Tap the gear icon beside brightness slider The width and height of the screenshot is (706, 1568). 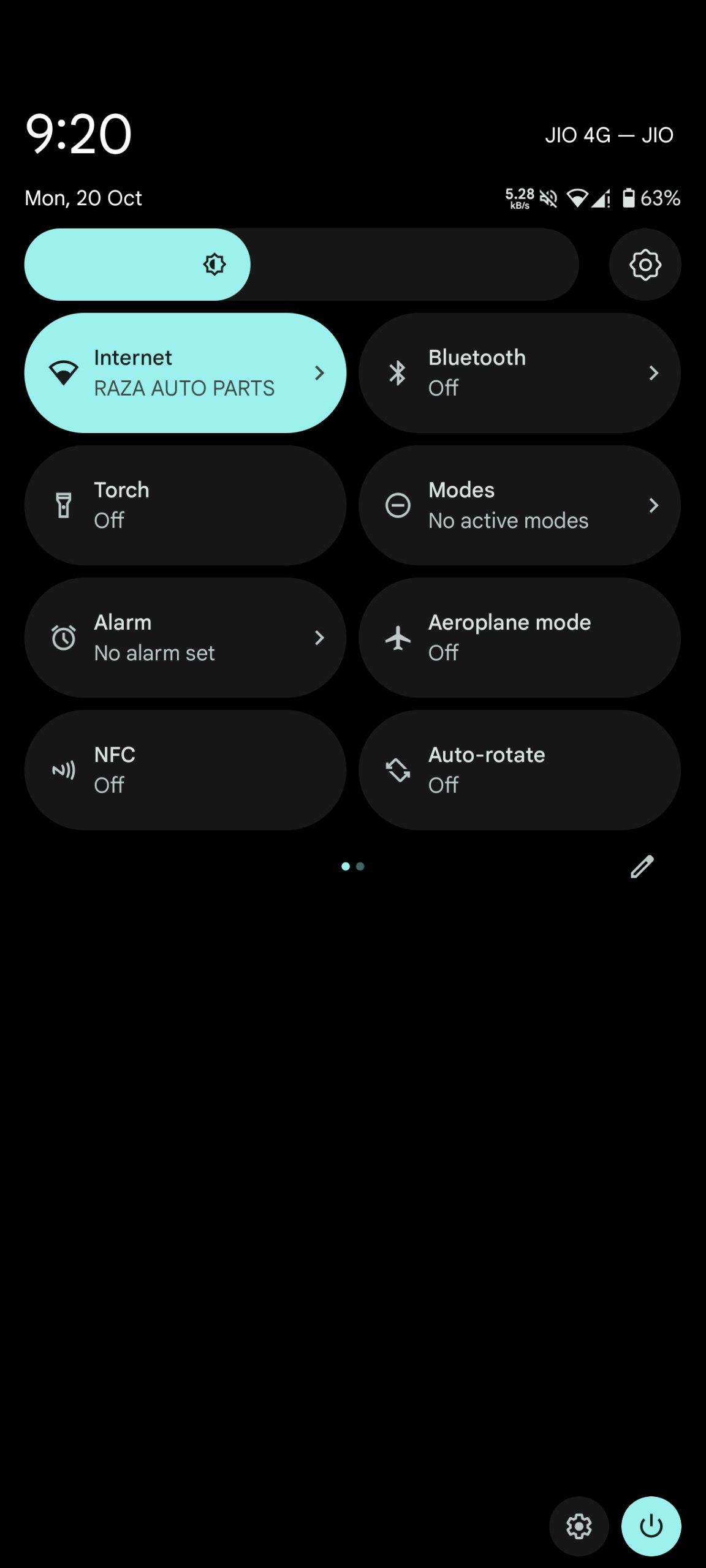point(645,265)
